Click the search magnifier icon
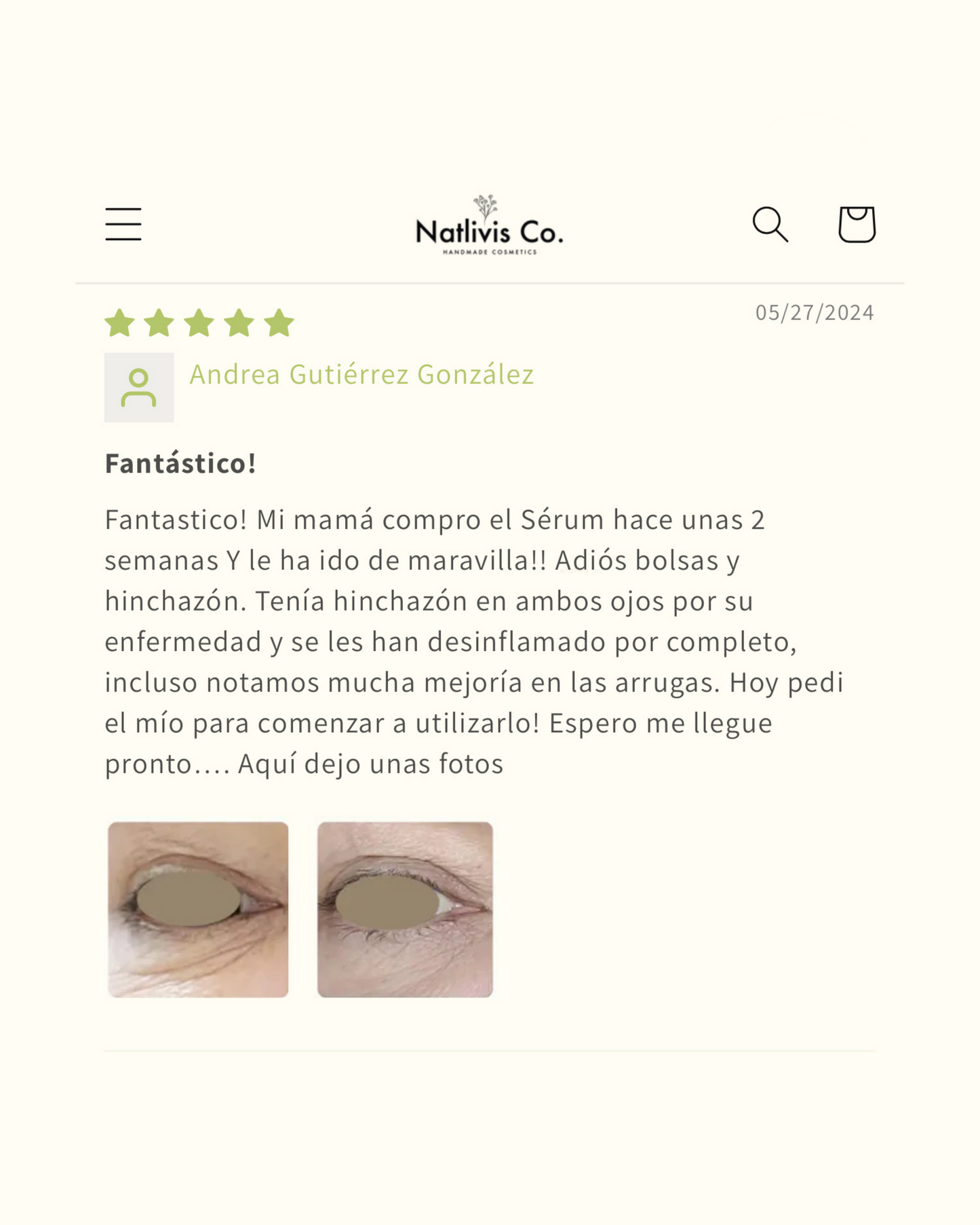 770,225
